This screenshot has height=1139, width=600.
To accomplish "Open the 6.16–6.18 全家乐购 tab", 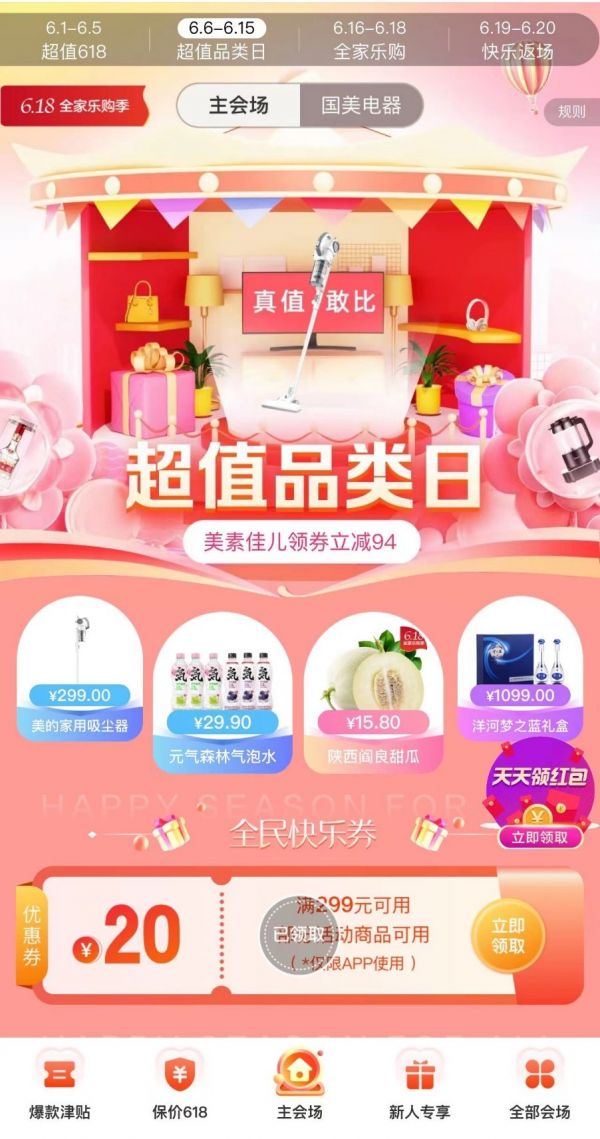I will 370,40.
